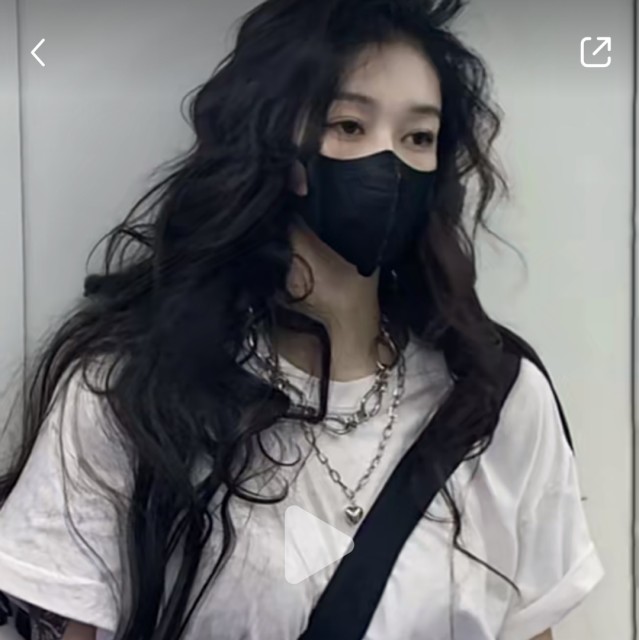The height and width of the screenshot is (640, 639).
Task: Play the video
Action: click(316, 545)
